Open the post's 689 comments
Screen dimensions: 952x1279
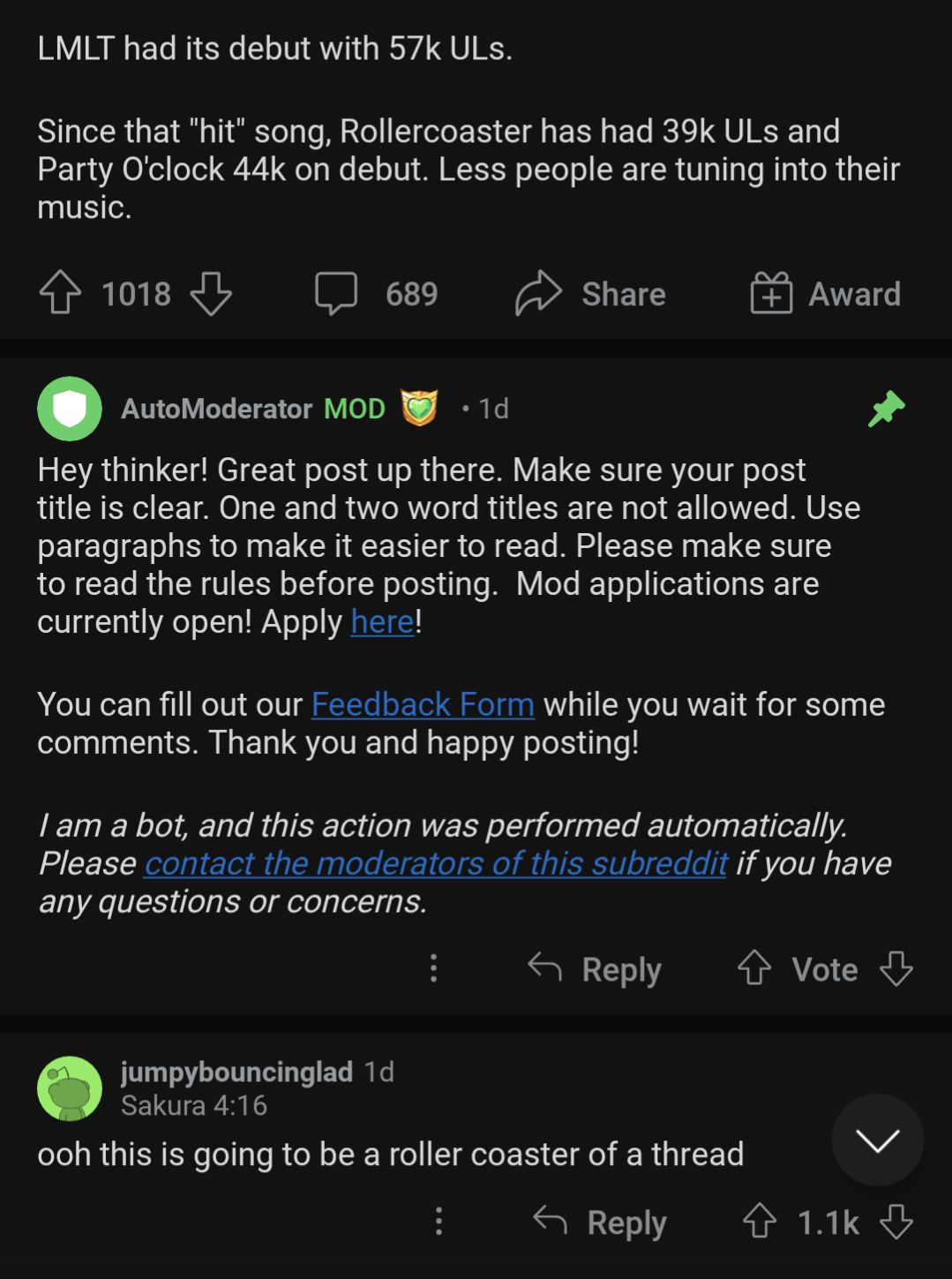click(376, 293)
